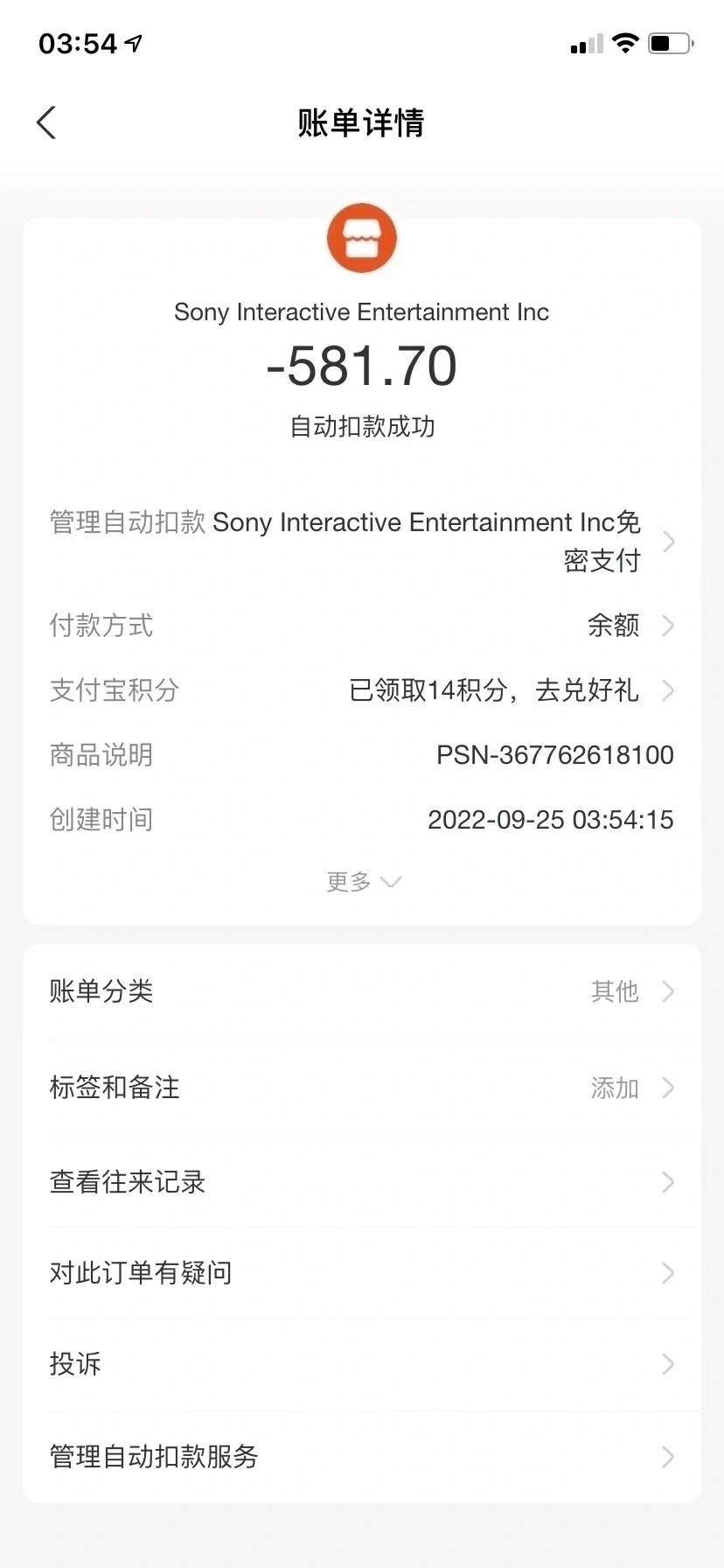Select the 投诉 row
The image size is (724, 1568).
[362, 1363]
